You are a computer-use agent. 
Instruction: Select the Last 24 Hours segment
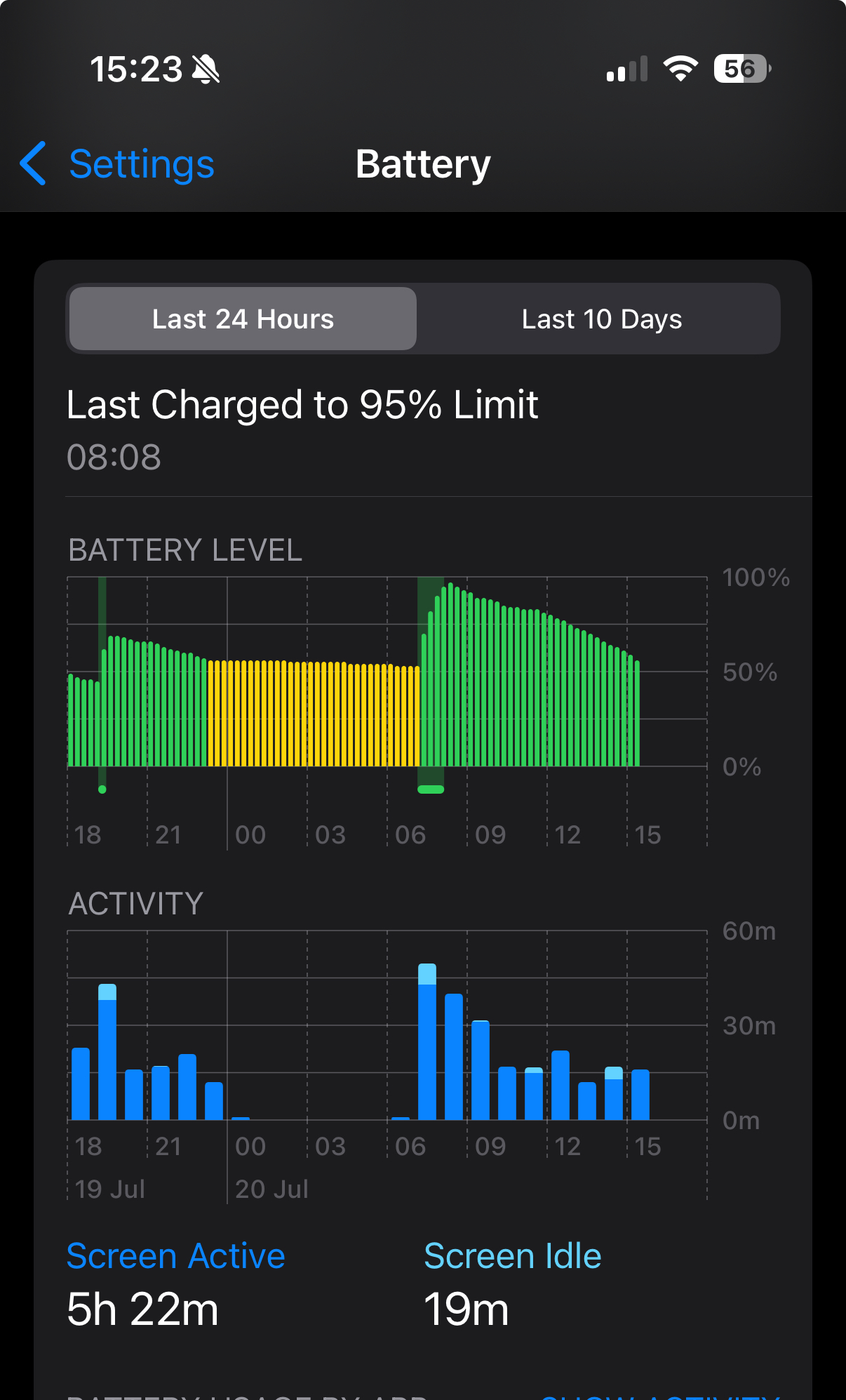(x=243, y=319)
